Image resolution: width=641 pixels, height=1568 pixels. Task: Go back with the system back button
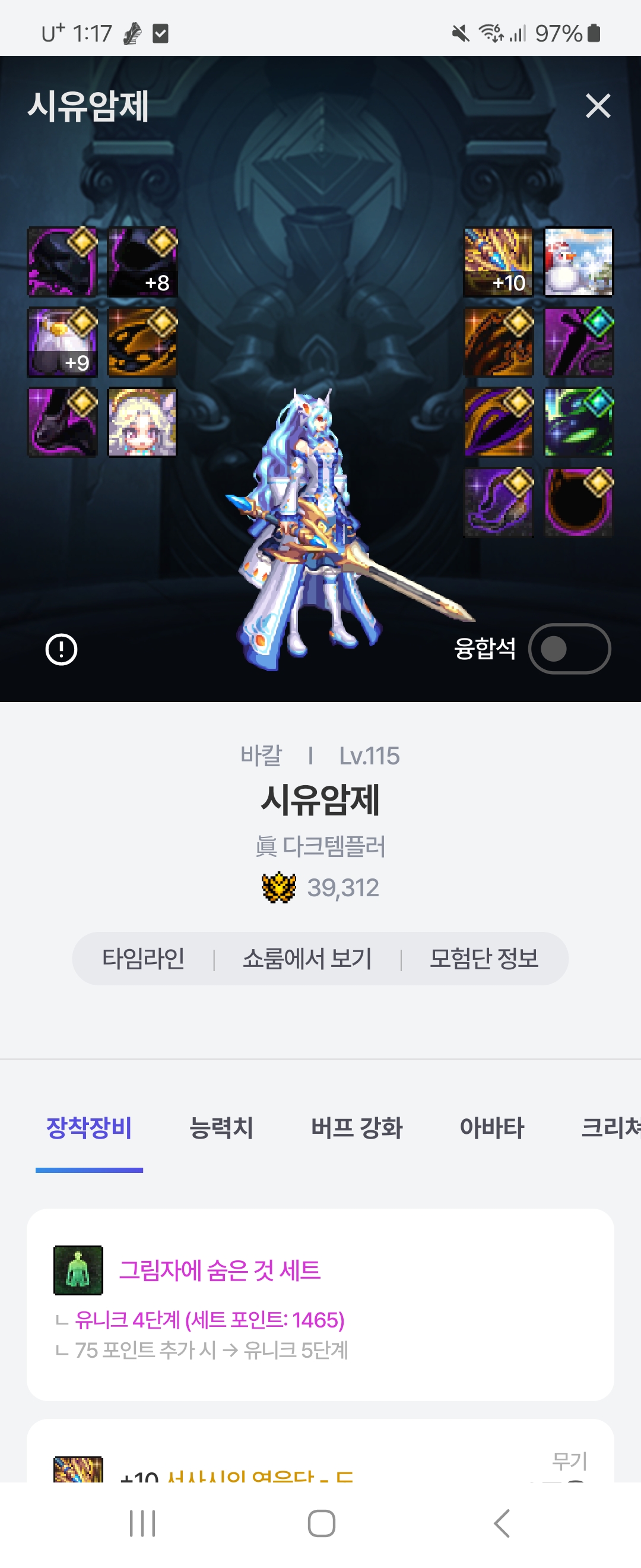[501, 1523]
